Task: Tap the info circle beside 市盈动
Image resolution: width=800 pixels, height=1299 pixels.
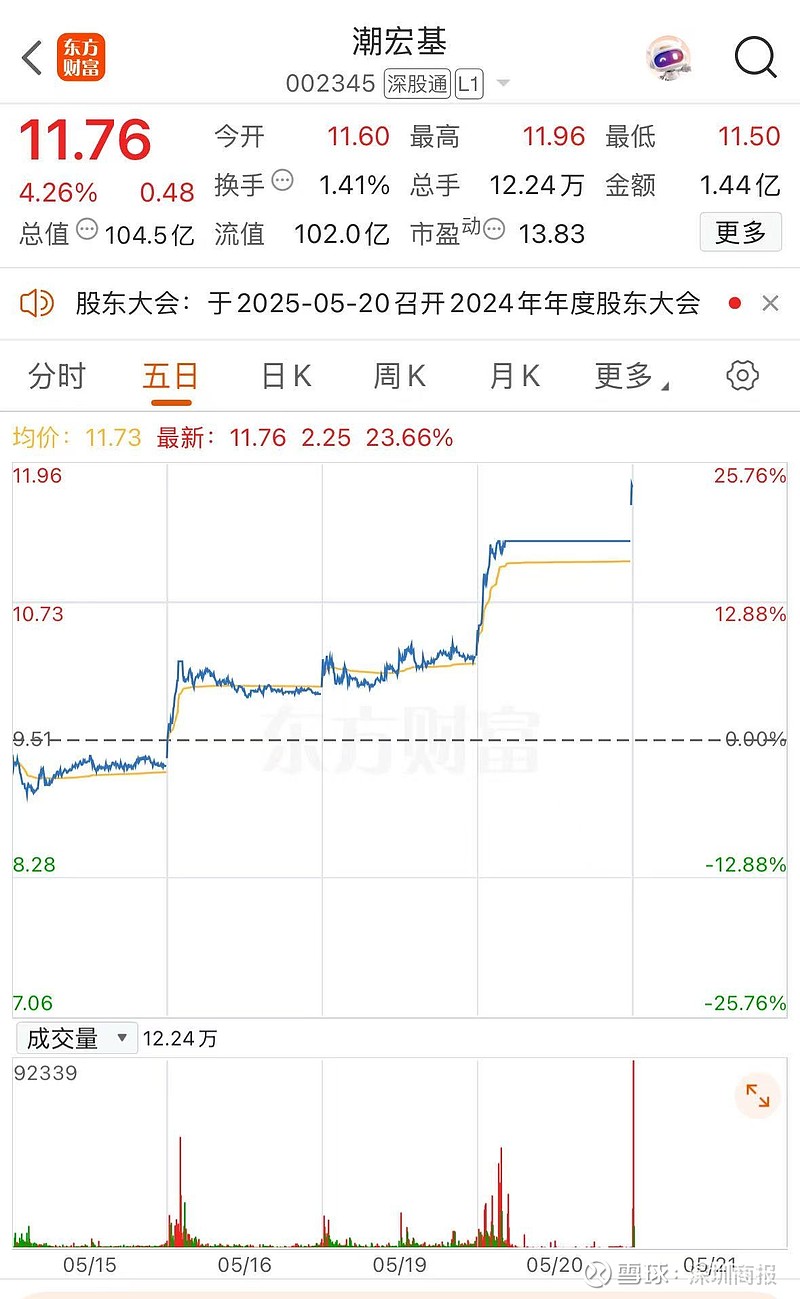Action: coord(492,230)
